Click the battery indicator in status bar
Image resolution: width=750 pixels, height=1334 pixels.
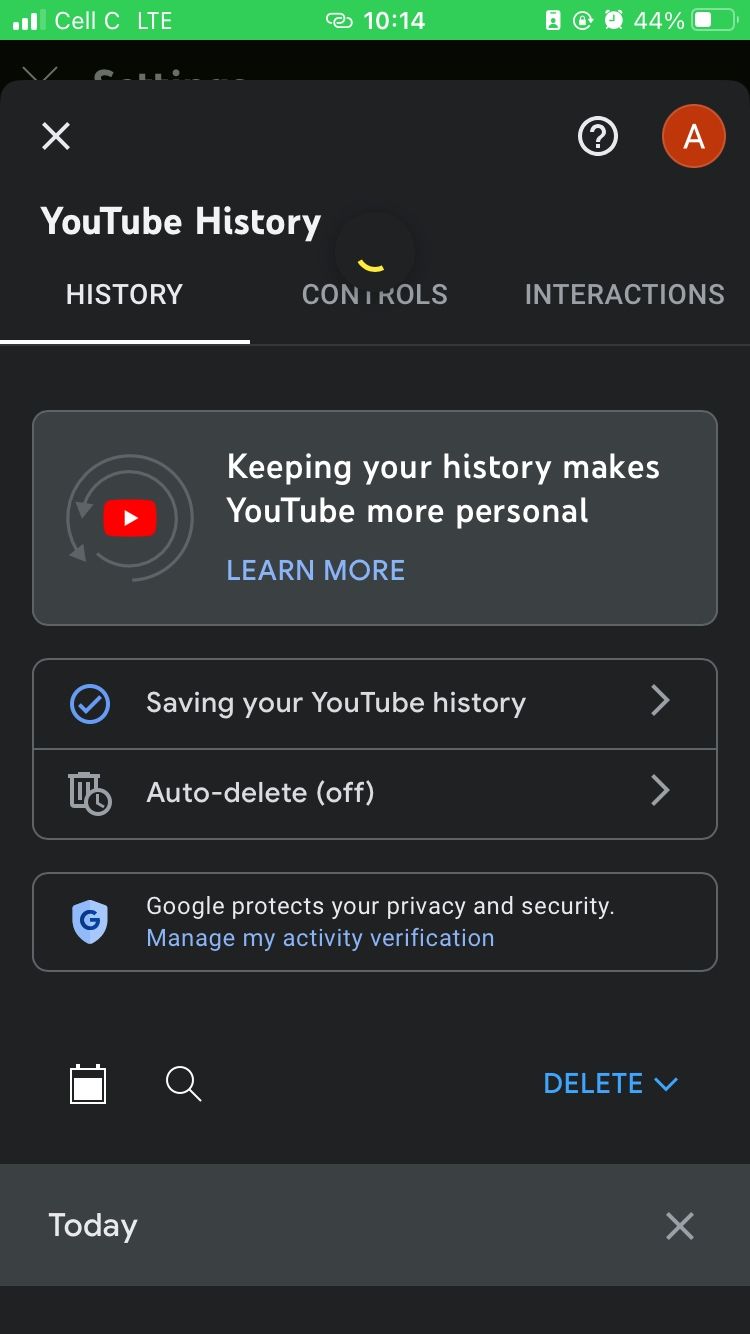coord(712,19)
